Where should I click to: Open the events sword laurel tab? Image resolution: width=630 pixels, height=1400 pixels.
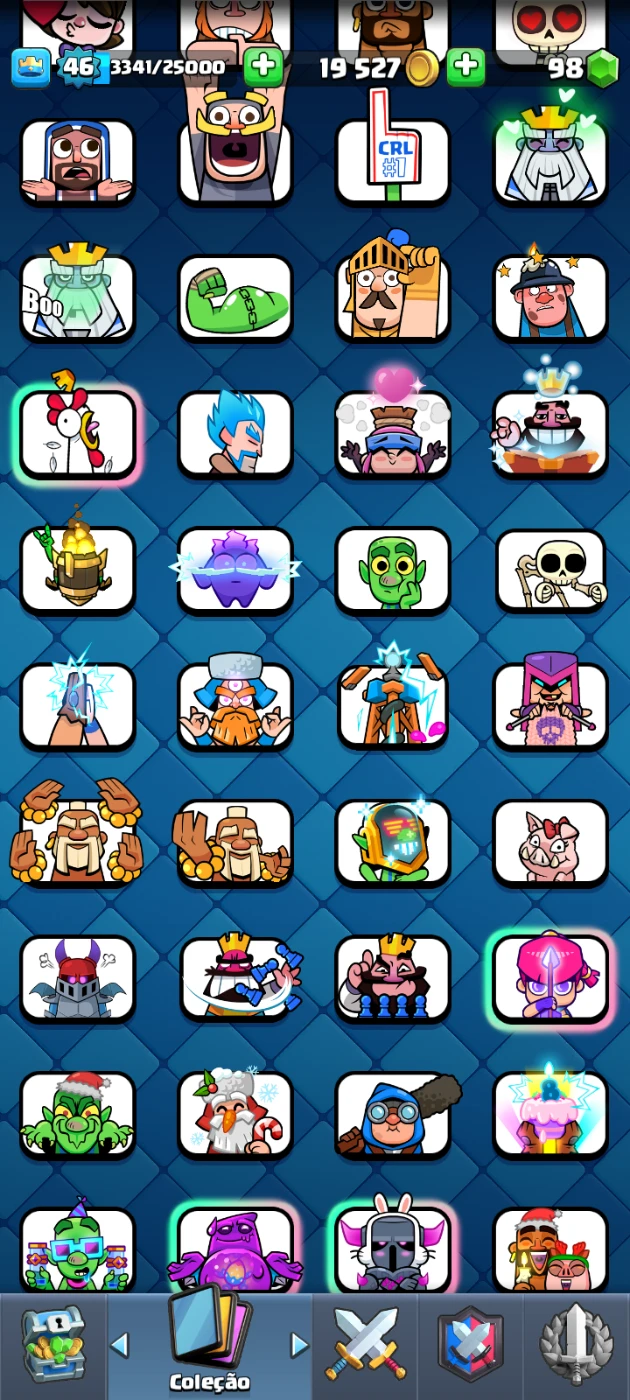click(576, 1345)
